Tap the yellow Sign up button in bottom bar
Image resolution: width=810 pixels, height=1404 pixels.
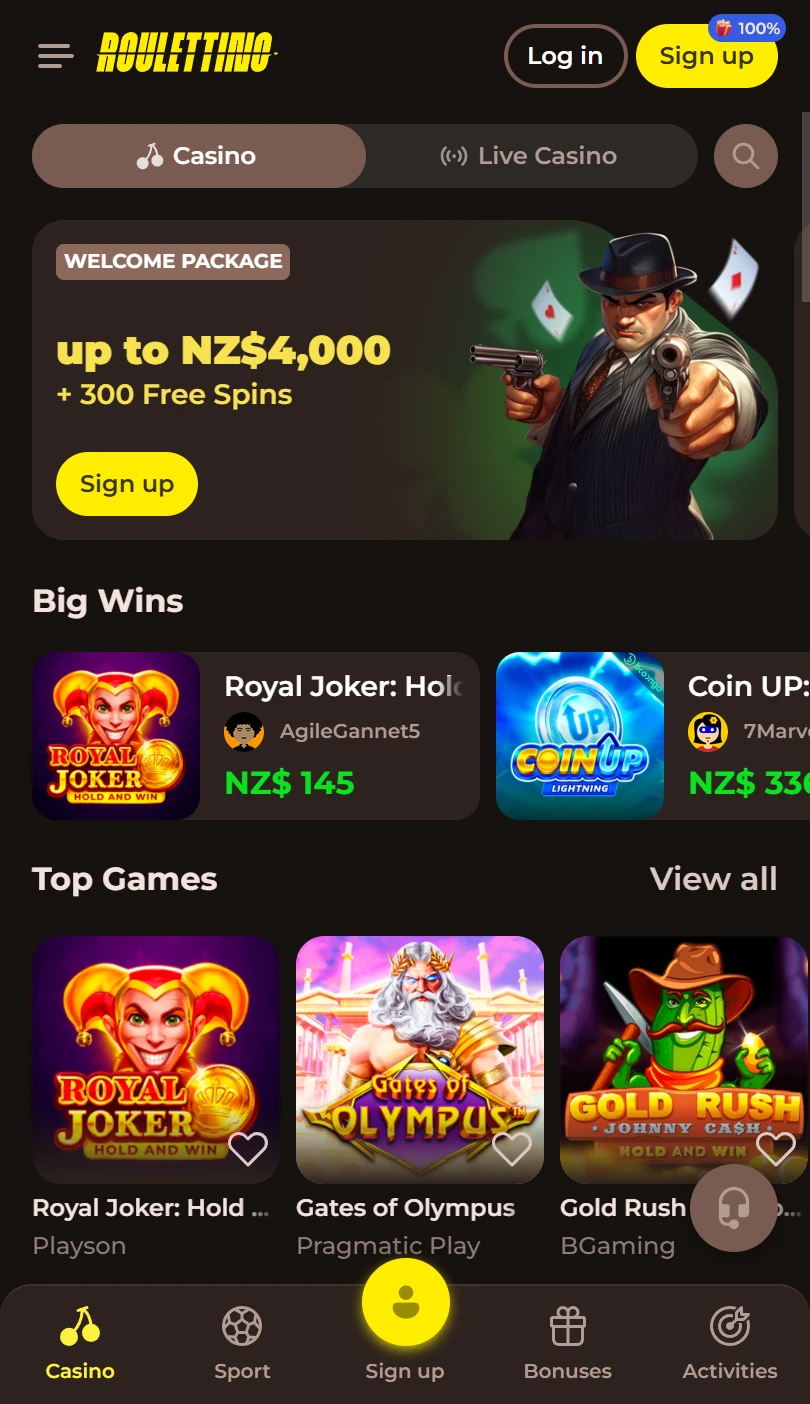click(x=405, y=1303)
